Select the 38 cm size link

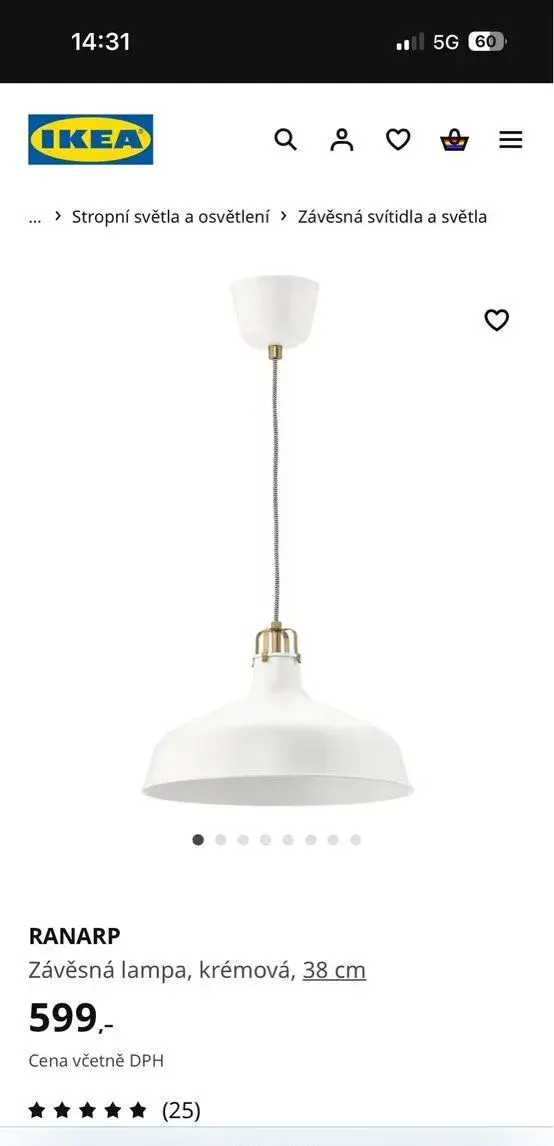tap(334, 970)
